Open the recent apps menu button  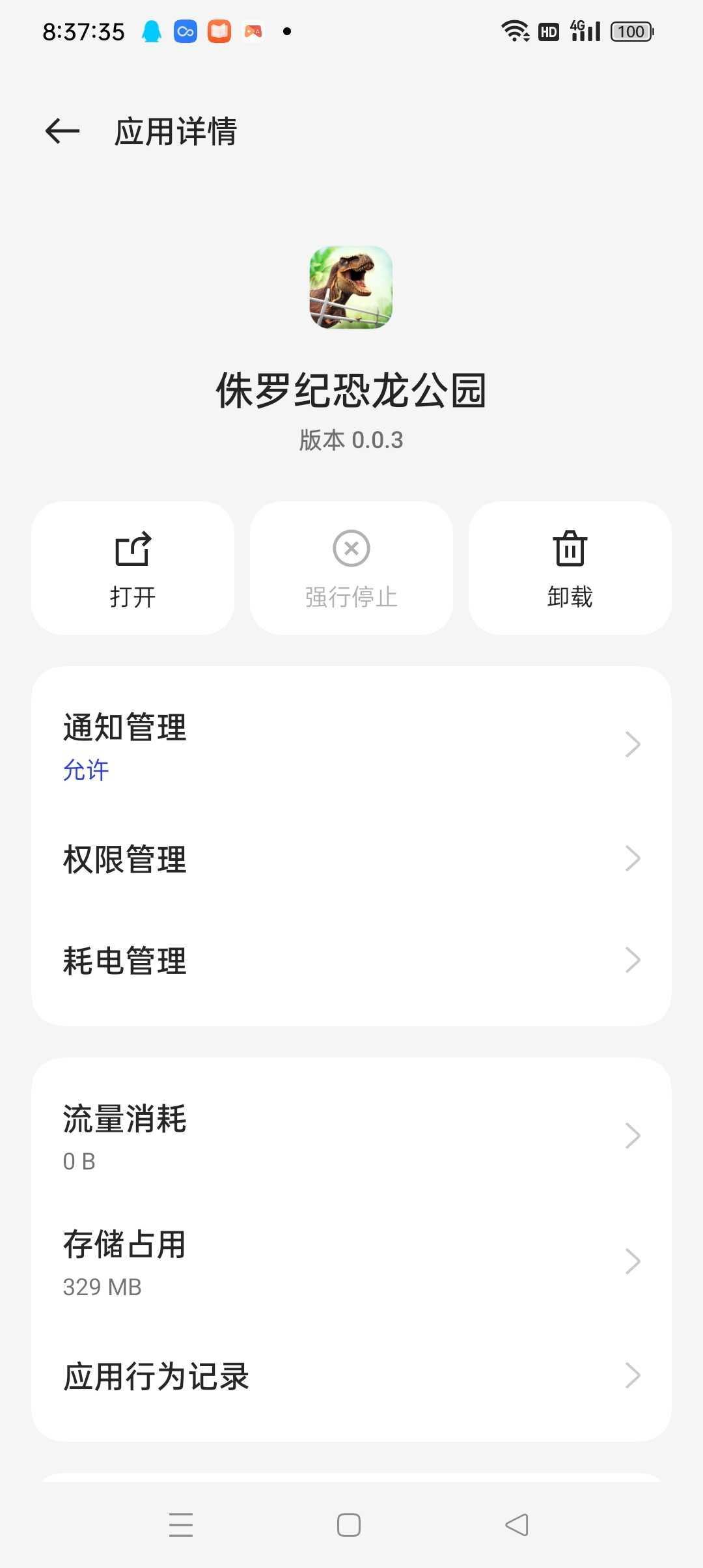[x=181, y=1525]
